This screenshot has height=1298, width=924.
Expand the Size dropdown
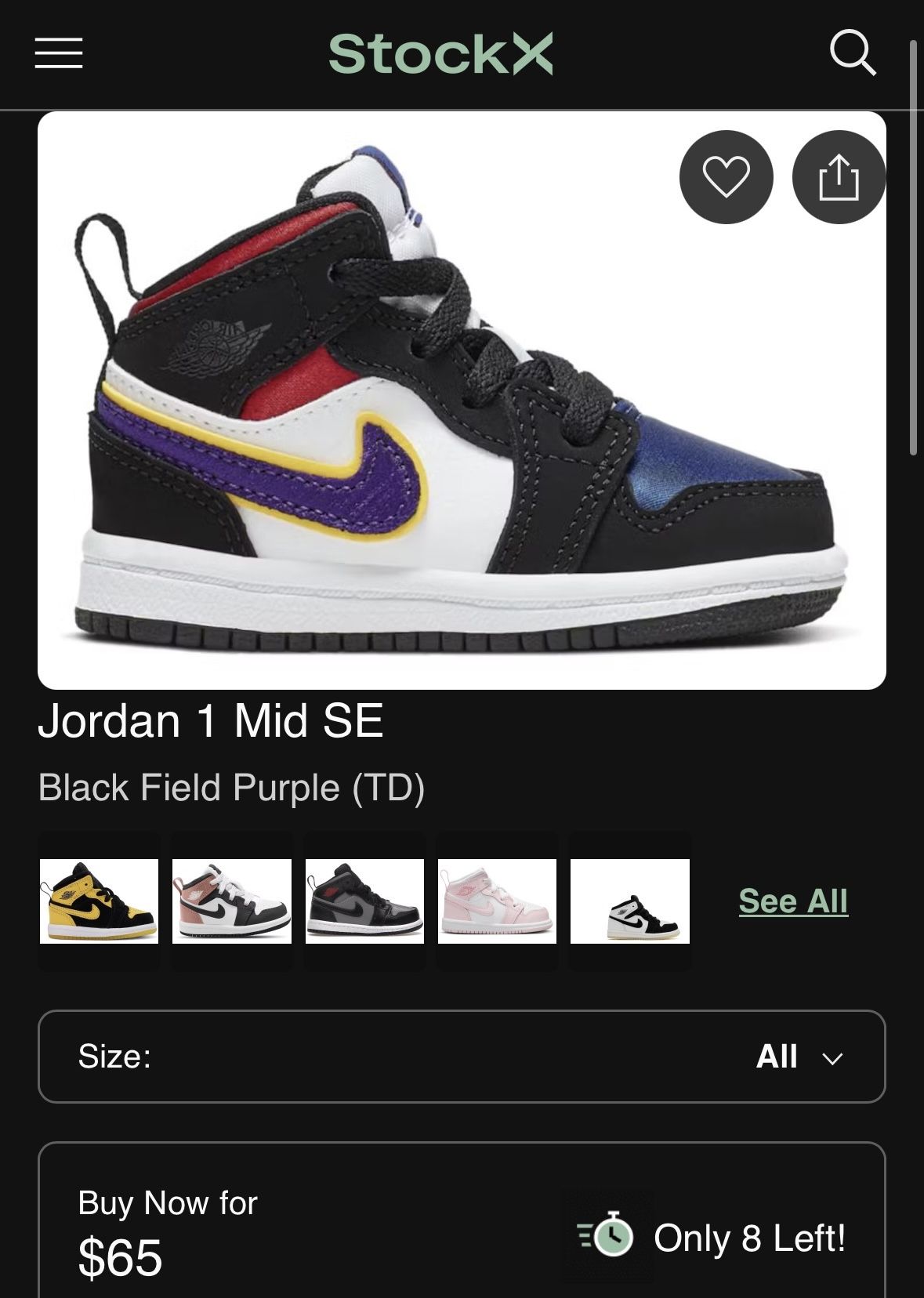pyautogui.click(x=462, y=1057)
